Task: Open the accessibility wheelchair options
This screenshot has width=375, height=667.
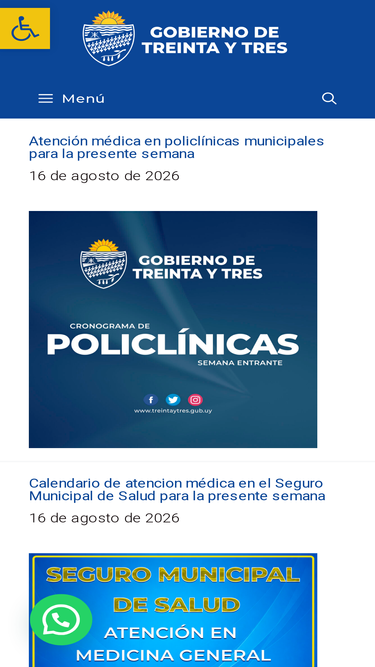Action: click(x=25, y=29)
